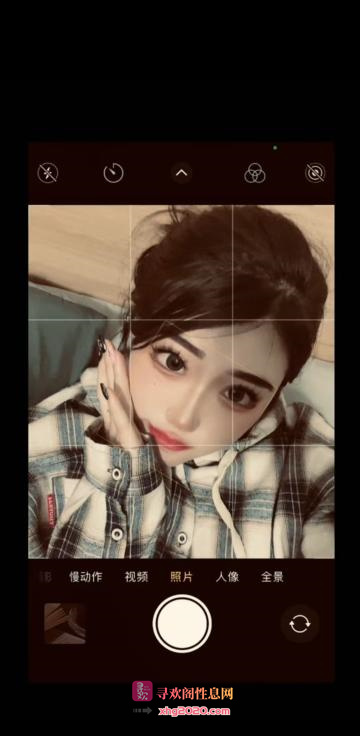Take a photo with the shutter button
The width and height of the screenshot is (360, 736).
(182, 624)
